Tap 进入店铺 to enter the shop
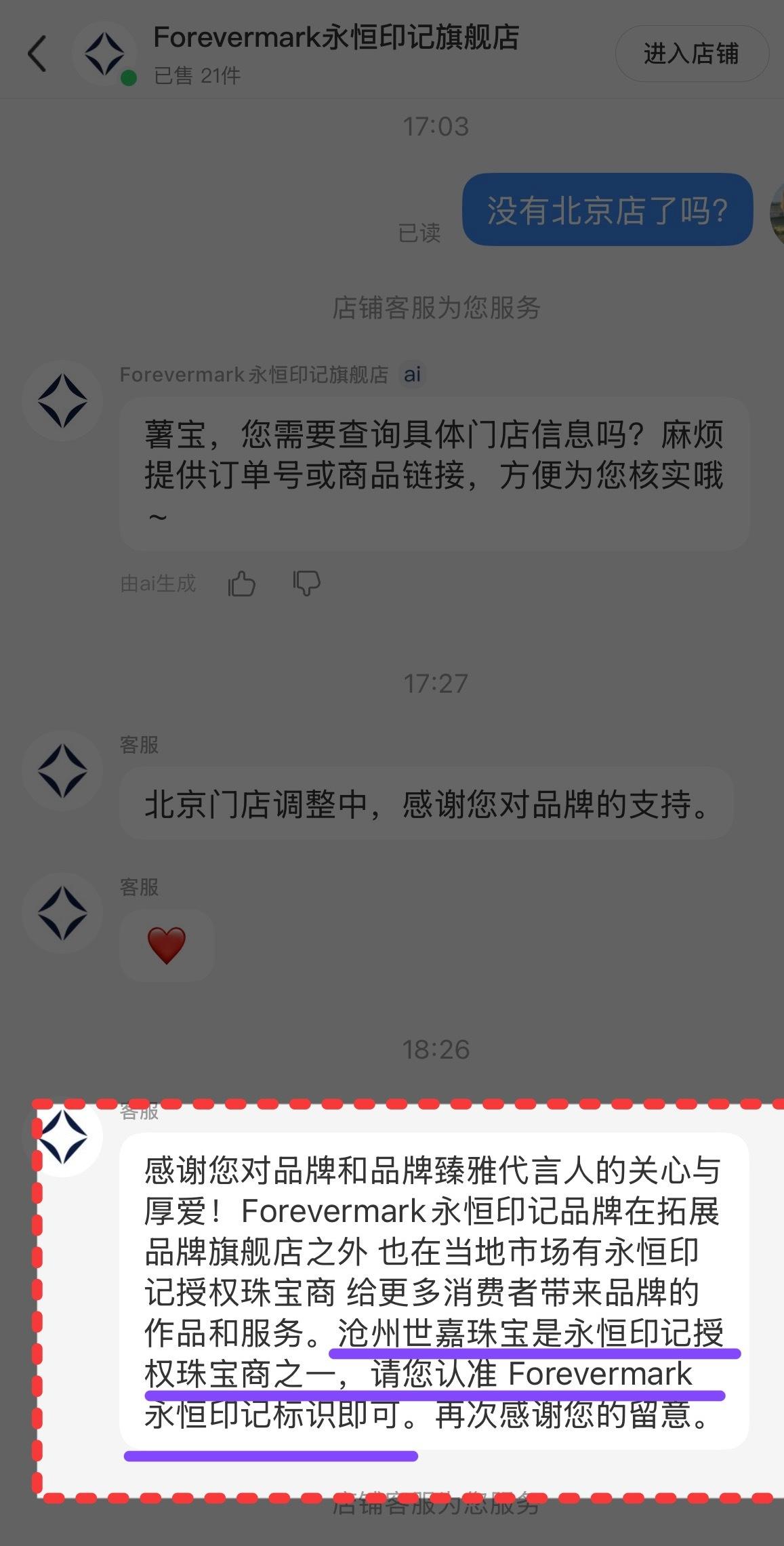784x1546 pixels. (x=691, y=54)
